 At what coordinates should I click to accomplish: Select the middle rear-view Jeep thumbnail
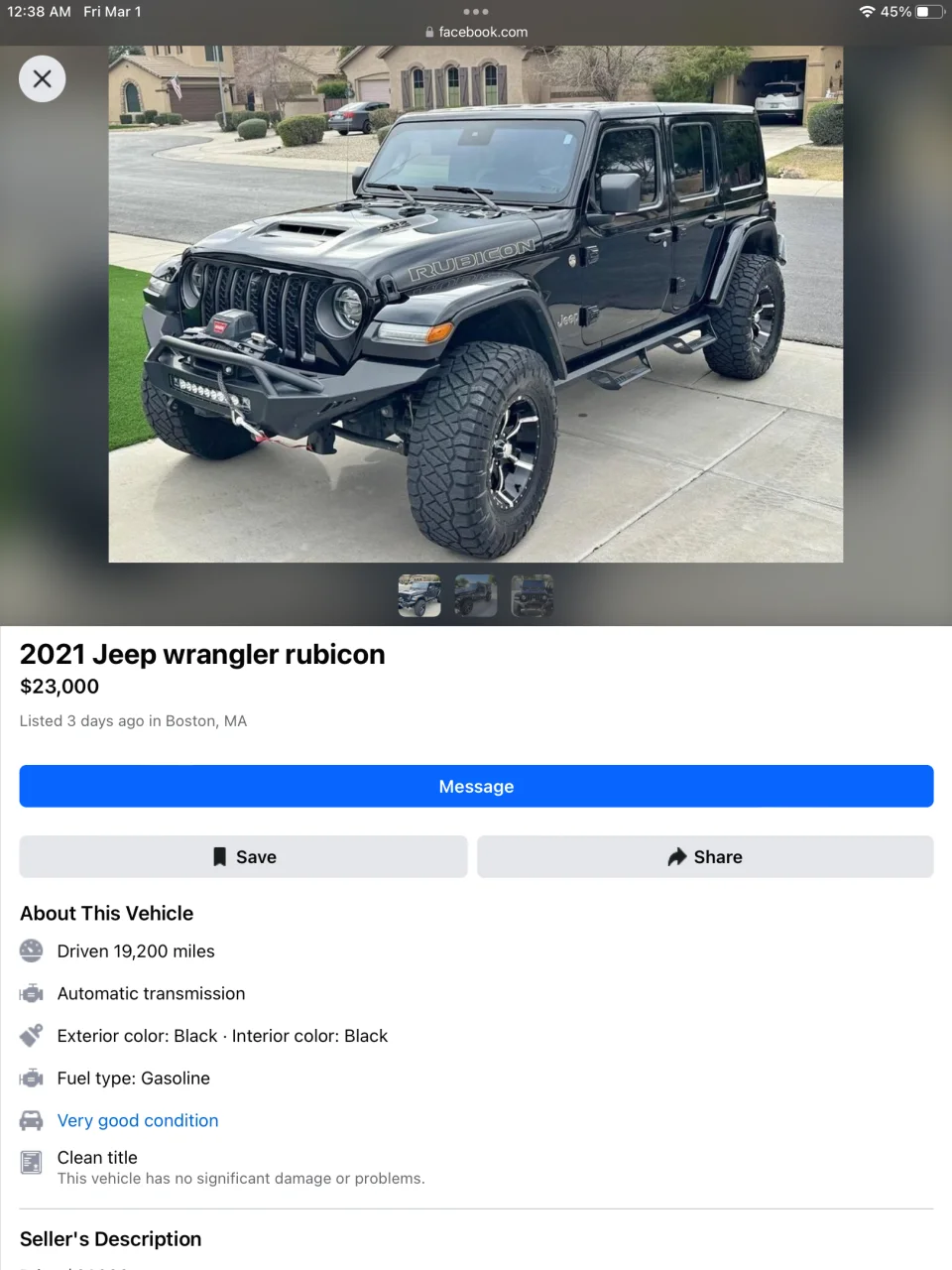coord(476,595)
